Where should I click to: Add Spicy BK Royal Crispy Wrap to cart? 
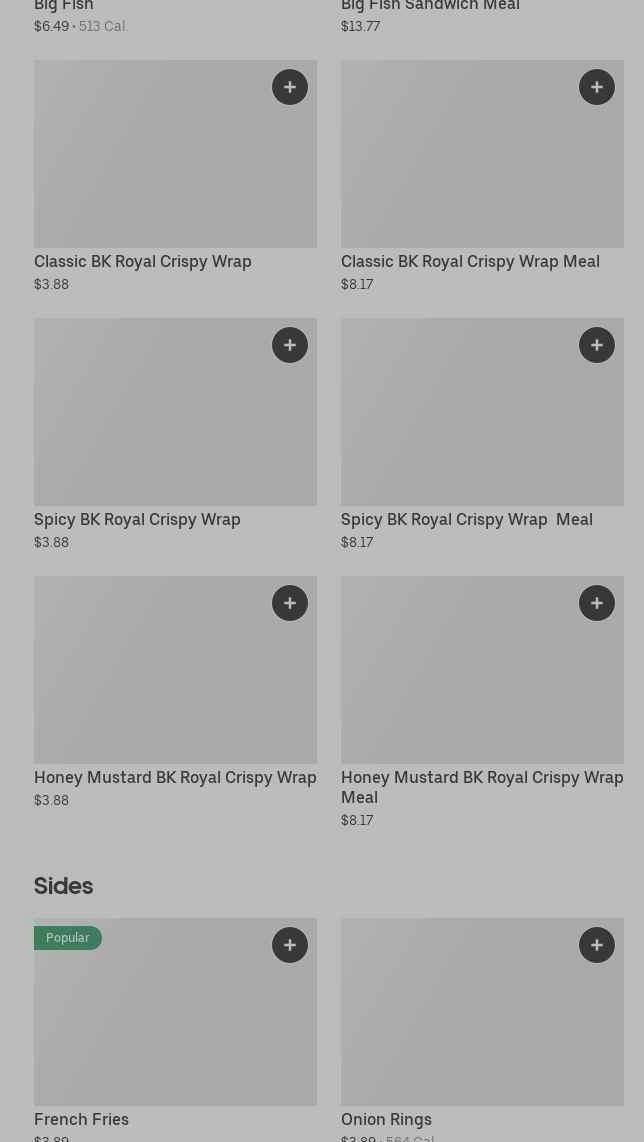click(x=290, y=345)
